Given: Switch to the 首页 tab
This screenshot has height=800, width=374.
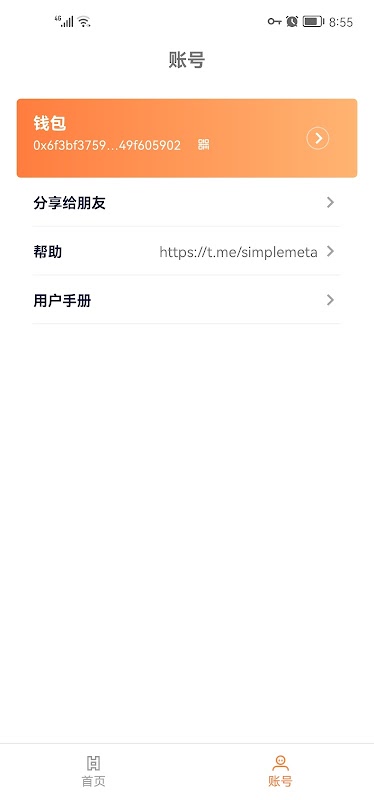Looking at the screenshot, I should coord(93,771).
